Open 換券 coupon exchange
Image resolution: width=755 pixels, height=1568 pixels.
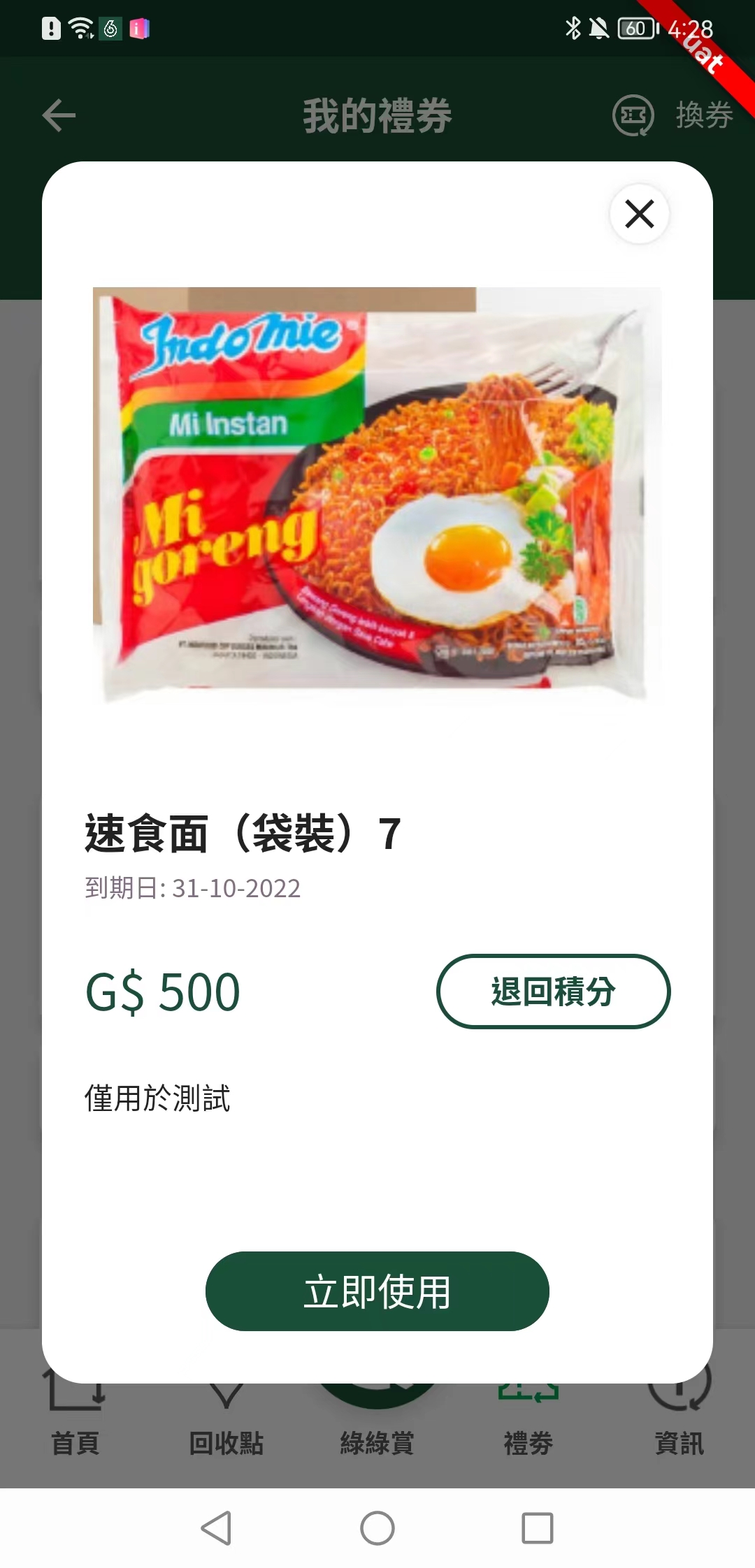673,115
